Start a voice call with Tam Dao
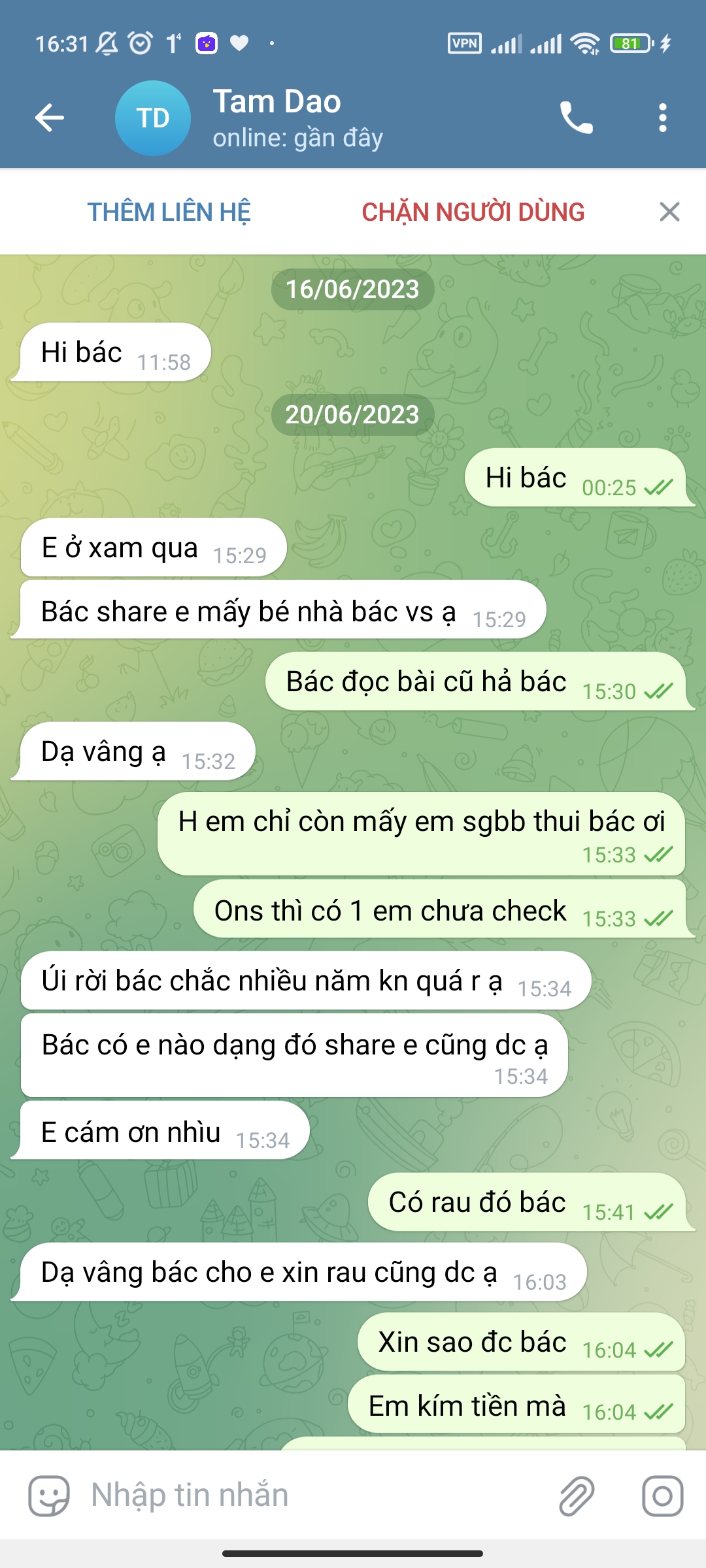706x1568 pixels. tap(576, 118)
